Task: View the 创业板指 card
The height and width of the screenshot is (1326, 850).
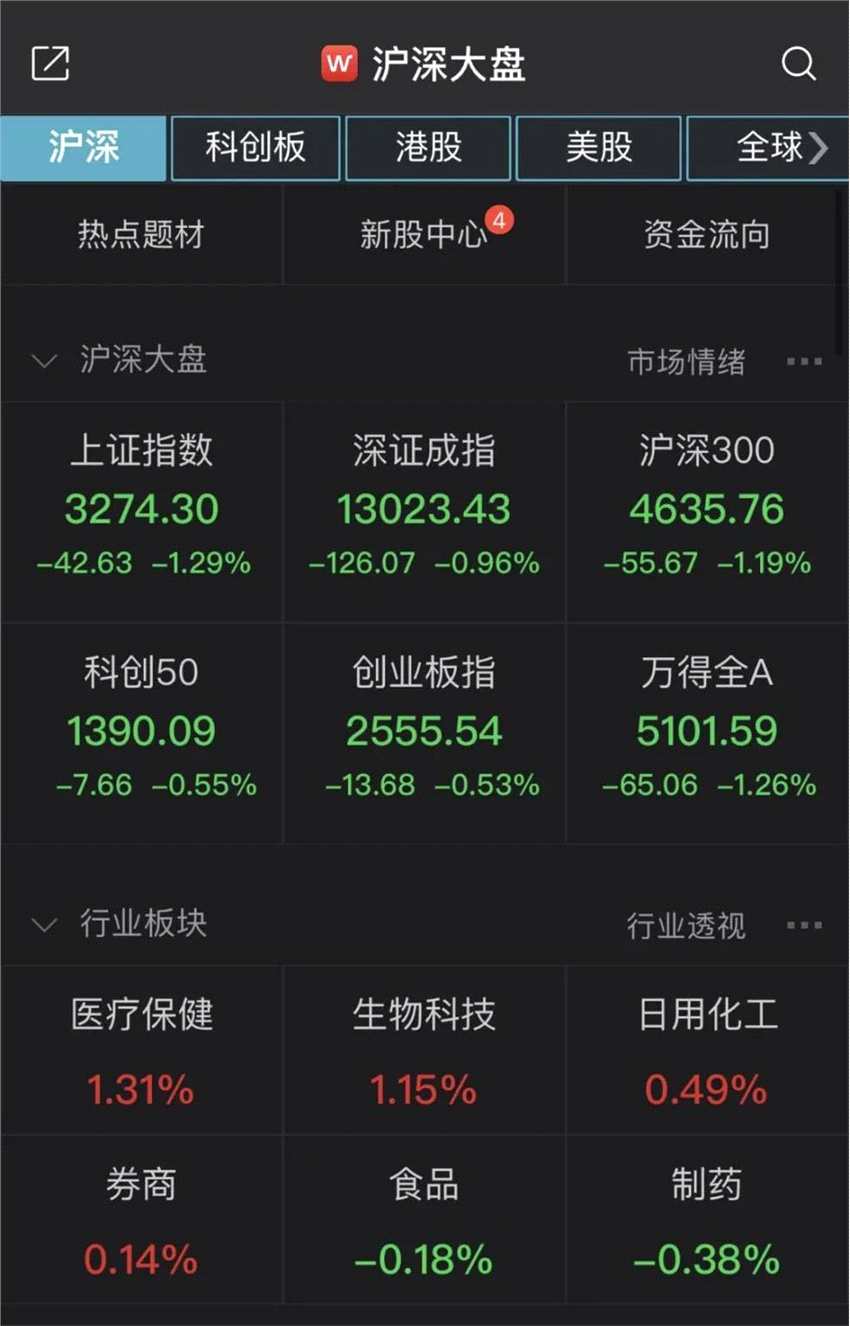Action: [x=424, y=732]
